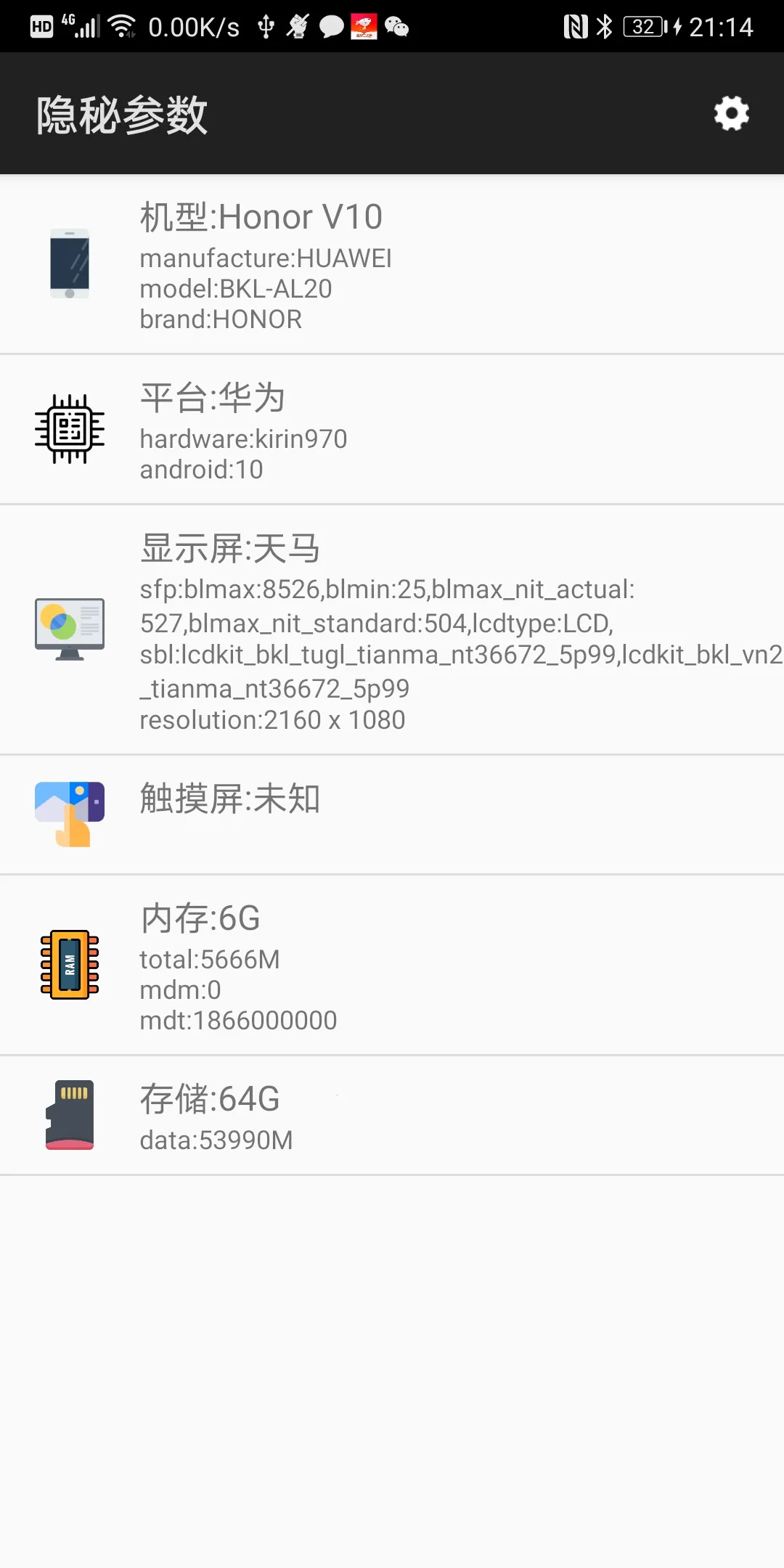Tap the CPU chip icon beside 平台:华为
The image size is (784, 1568).
click(69, 428)
